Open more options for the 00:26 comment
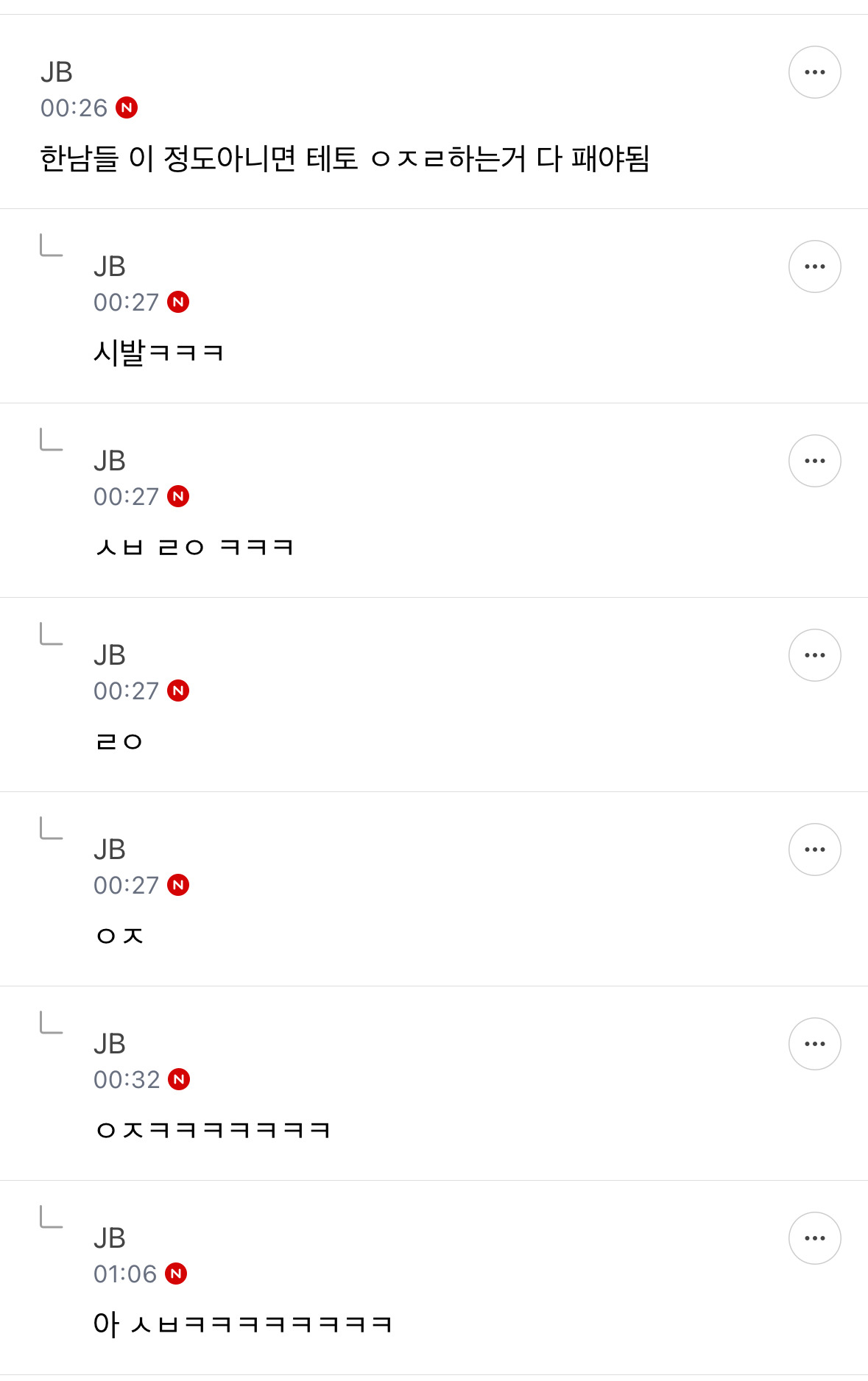868x1381 pixels. [814, 72]
